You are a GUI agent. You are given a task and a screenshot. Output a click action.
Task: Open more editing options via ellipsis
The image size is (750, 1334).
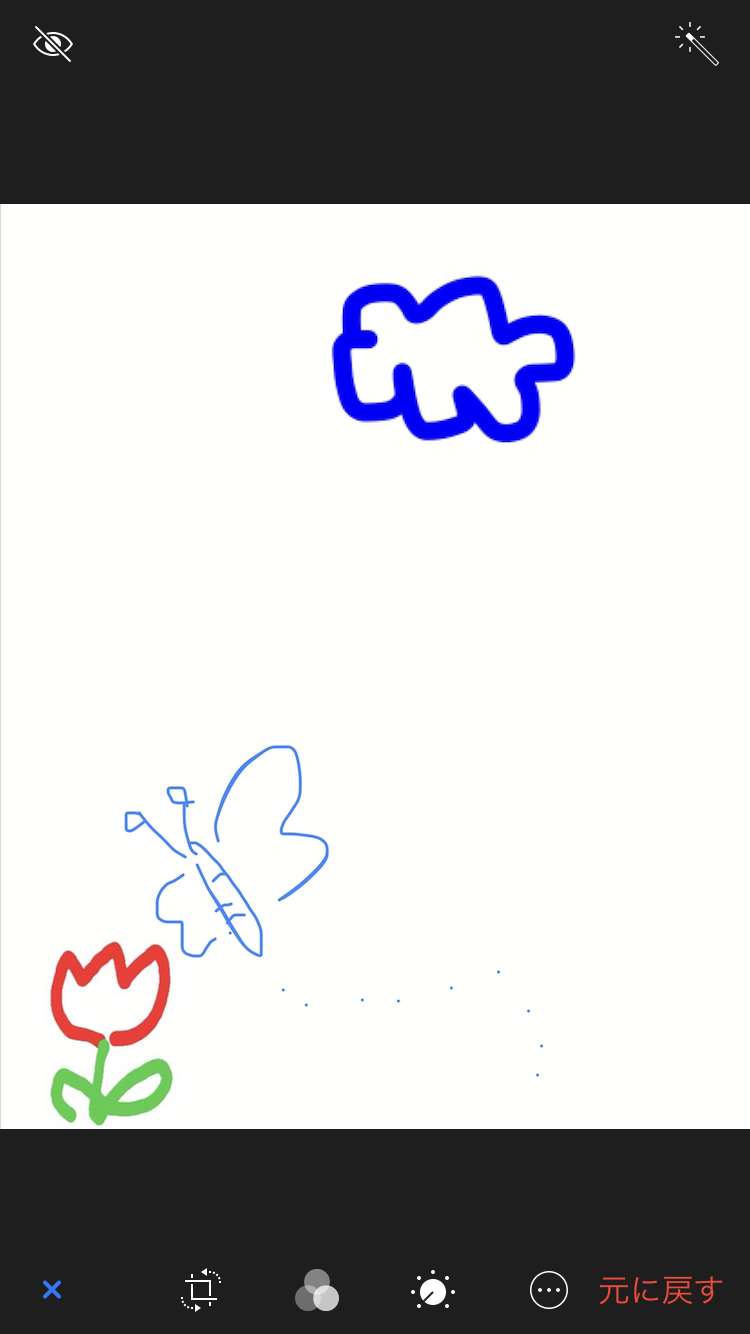(548, 1290)
